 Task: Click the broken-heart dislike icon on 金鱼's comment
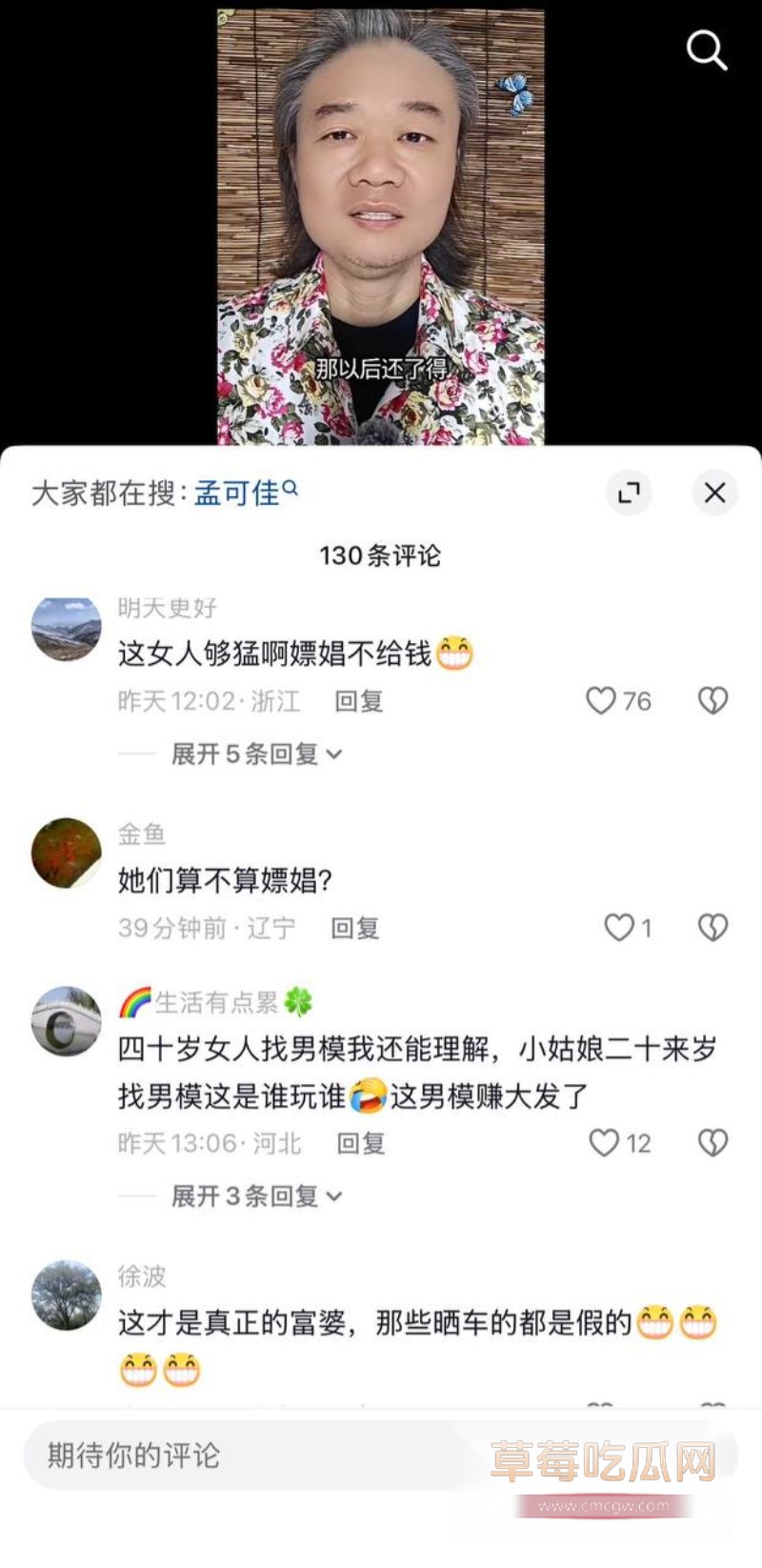coord(712,928)
